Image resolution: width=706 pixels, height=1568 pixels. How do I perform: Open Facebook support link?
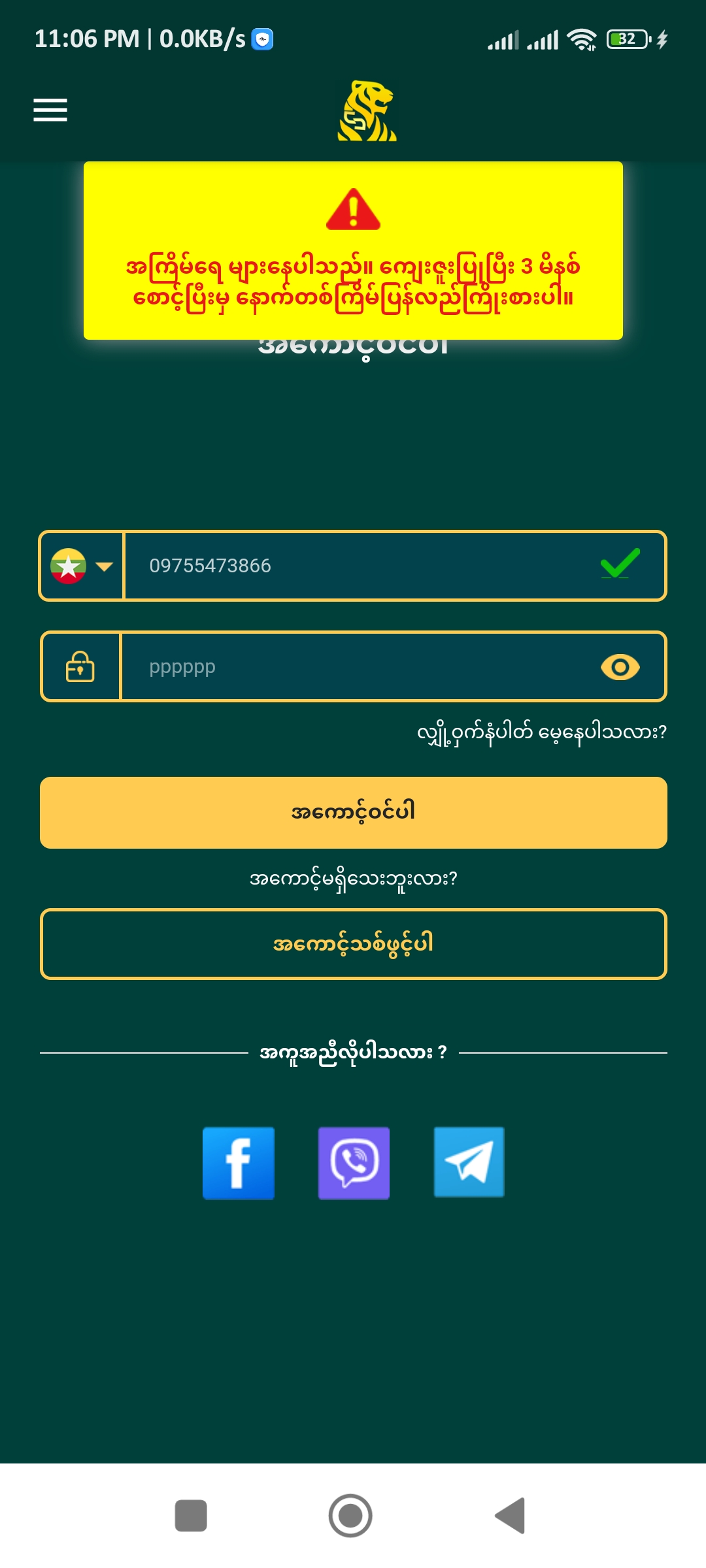(238, 1163)
